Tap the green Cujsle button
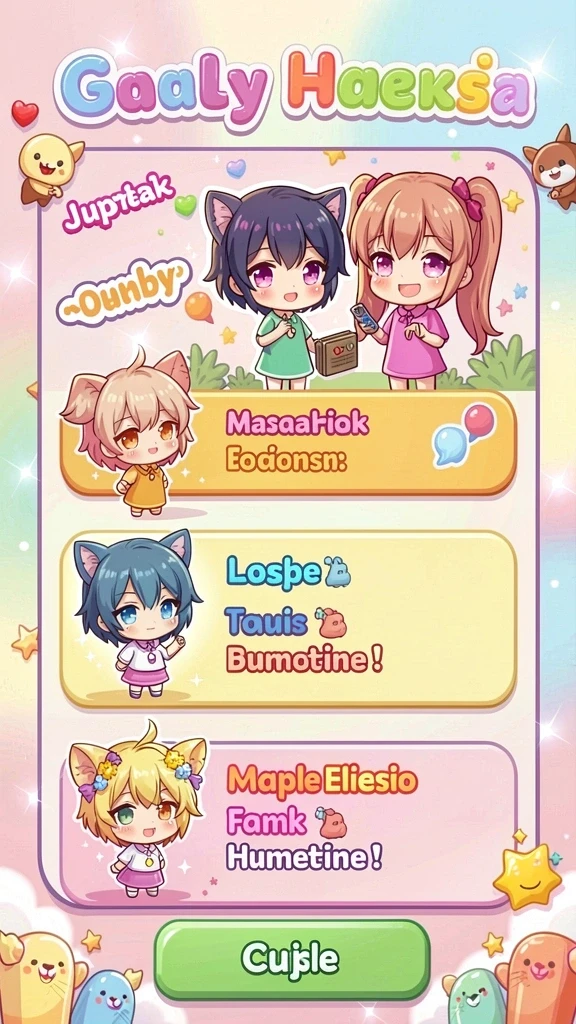The height and width of the screenshot is (1024, 576). [x=292, y=960]
